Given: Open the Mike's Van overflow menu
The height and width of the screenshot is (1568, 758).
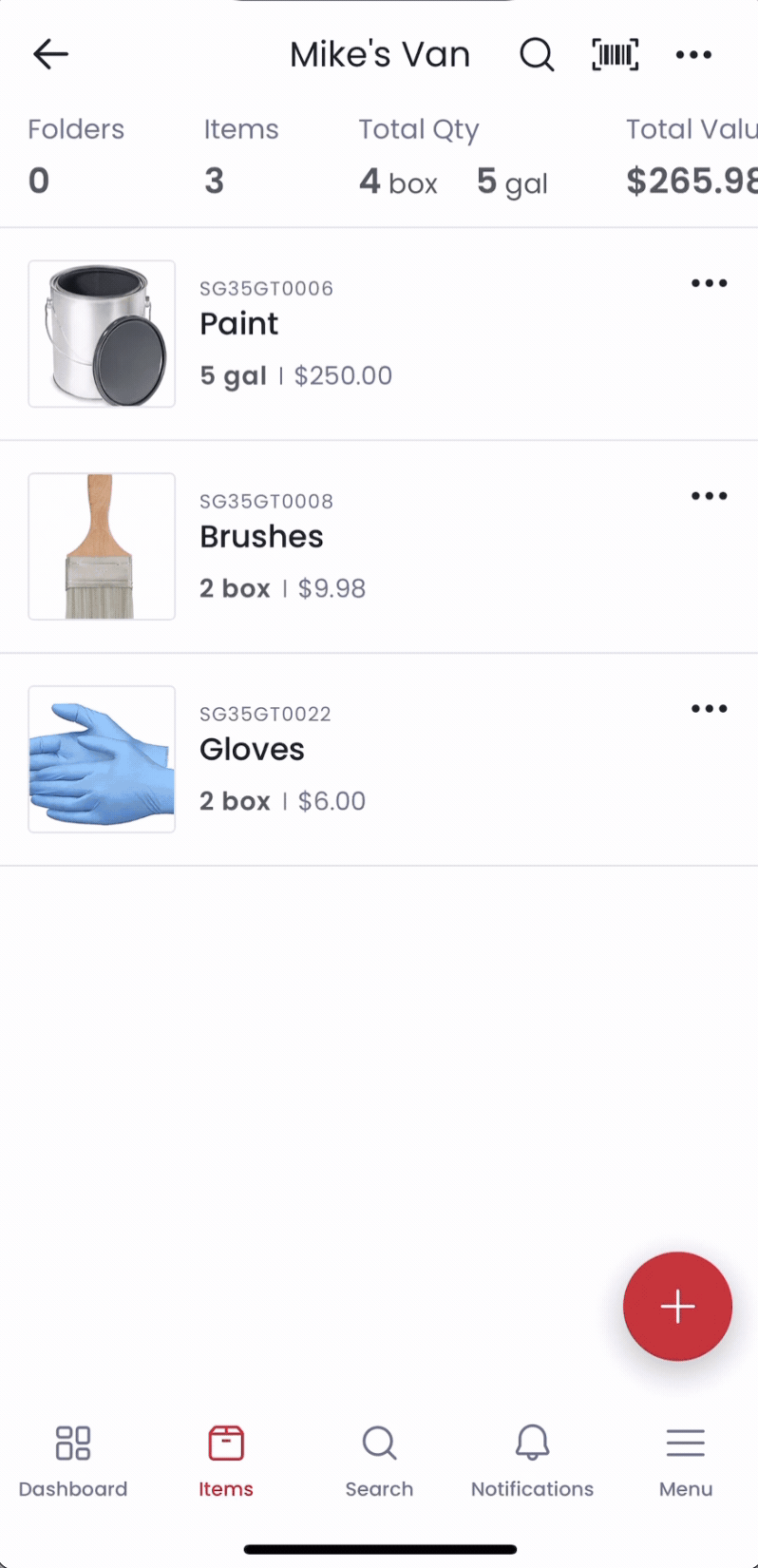Looking at the screenshot, I should pyautogui.click(x=693, y=54).
